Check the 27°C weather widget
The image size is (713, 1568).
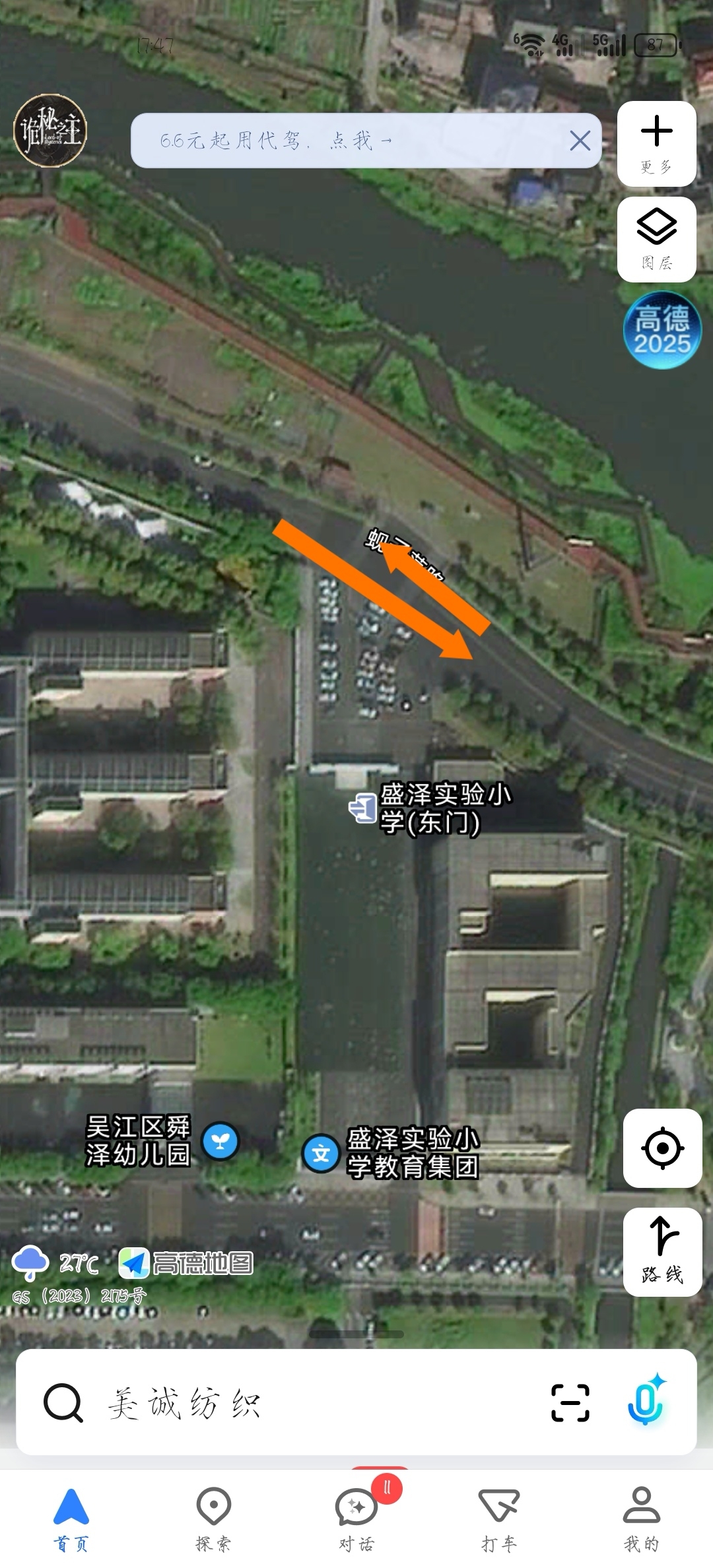(x=55, y=1263)
